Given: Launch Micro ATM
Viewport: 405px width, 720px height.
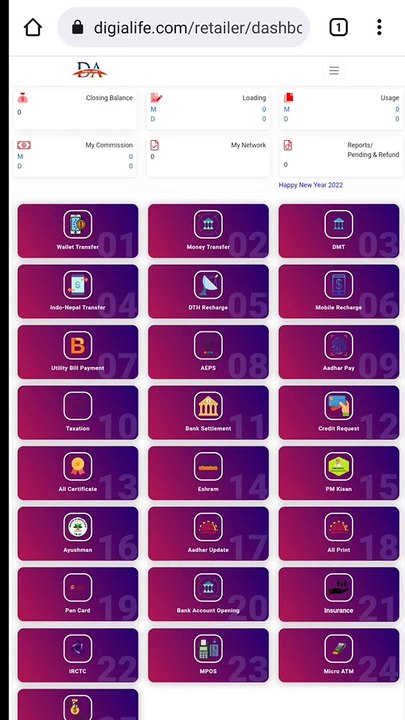Looking at the screenshot, I should point(338,655).
